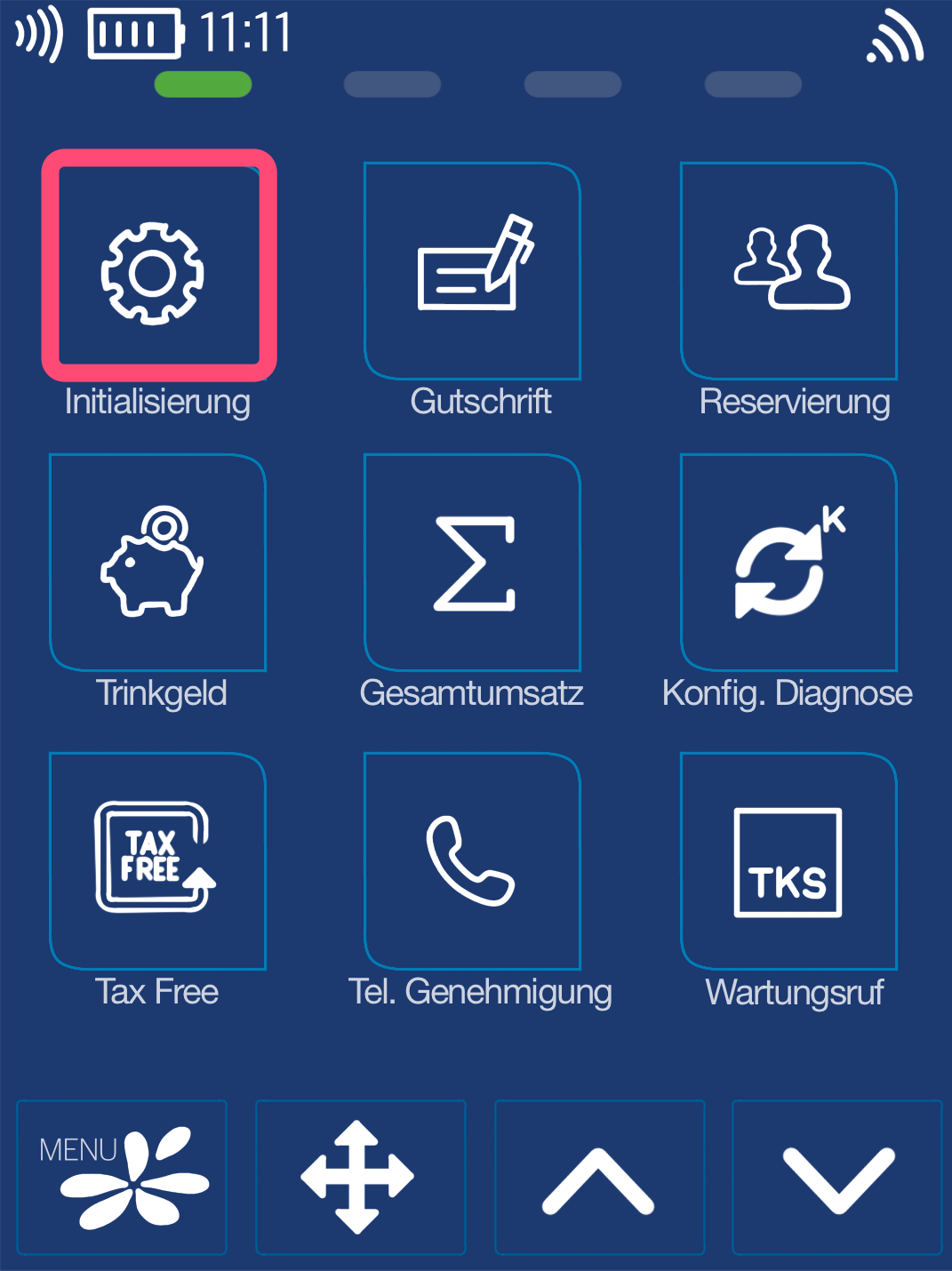Jump to the fourth page indicator
The image size is (952, 1271).
753,84
